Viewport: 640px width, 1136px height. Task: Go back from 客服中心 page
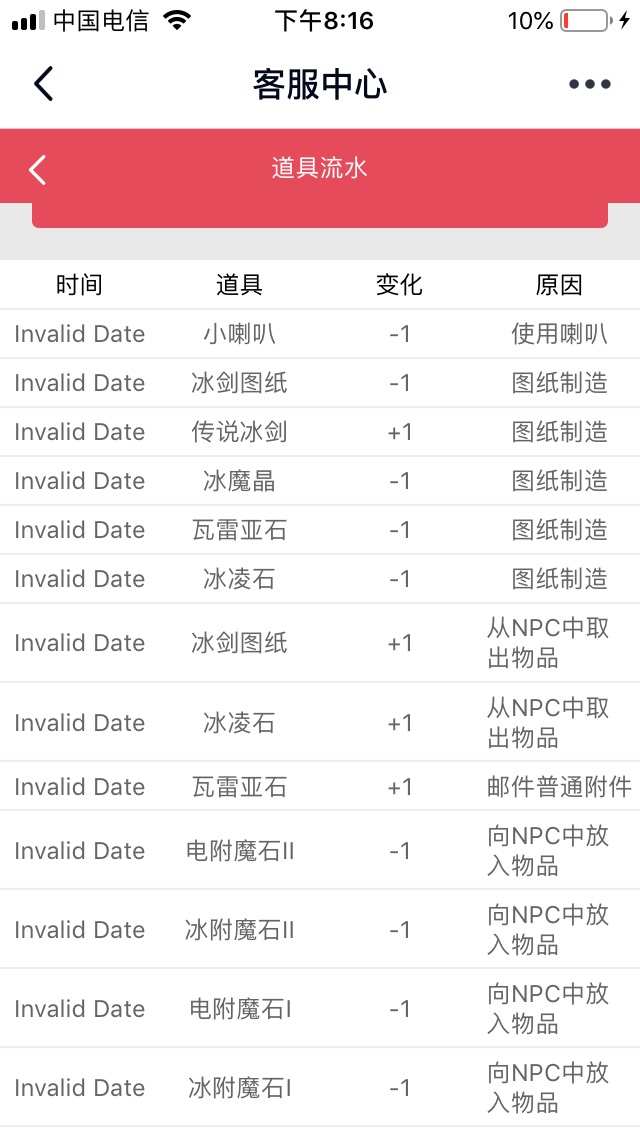pyautogui.click(x=43, y=84)
